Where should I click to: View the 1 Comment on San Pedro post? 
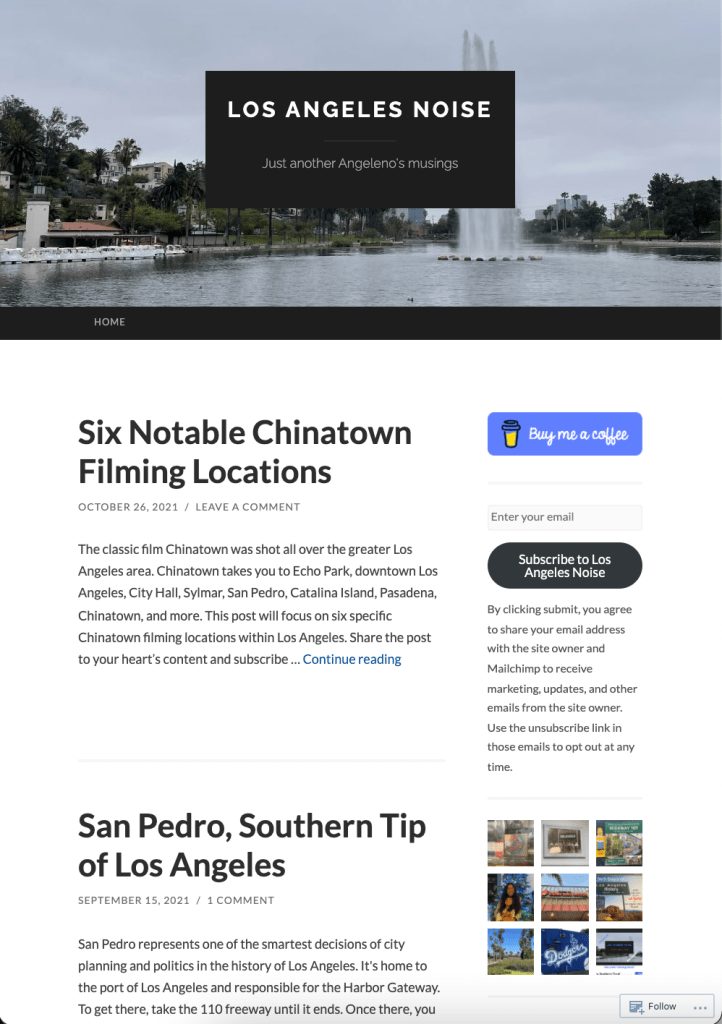coord(240,900)
